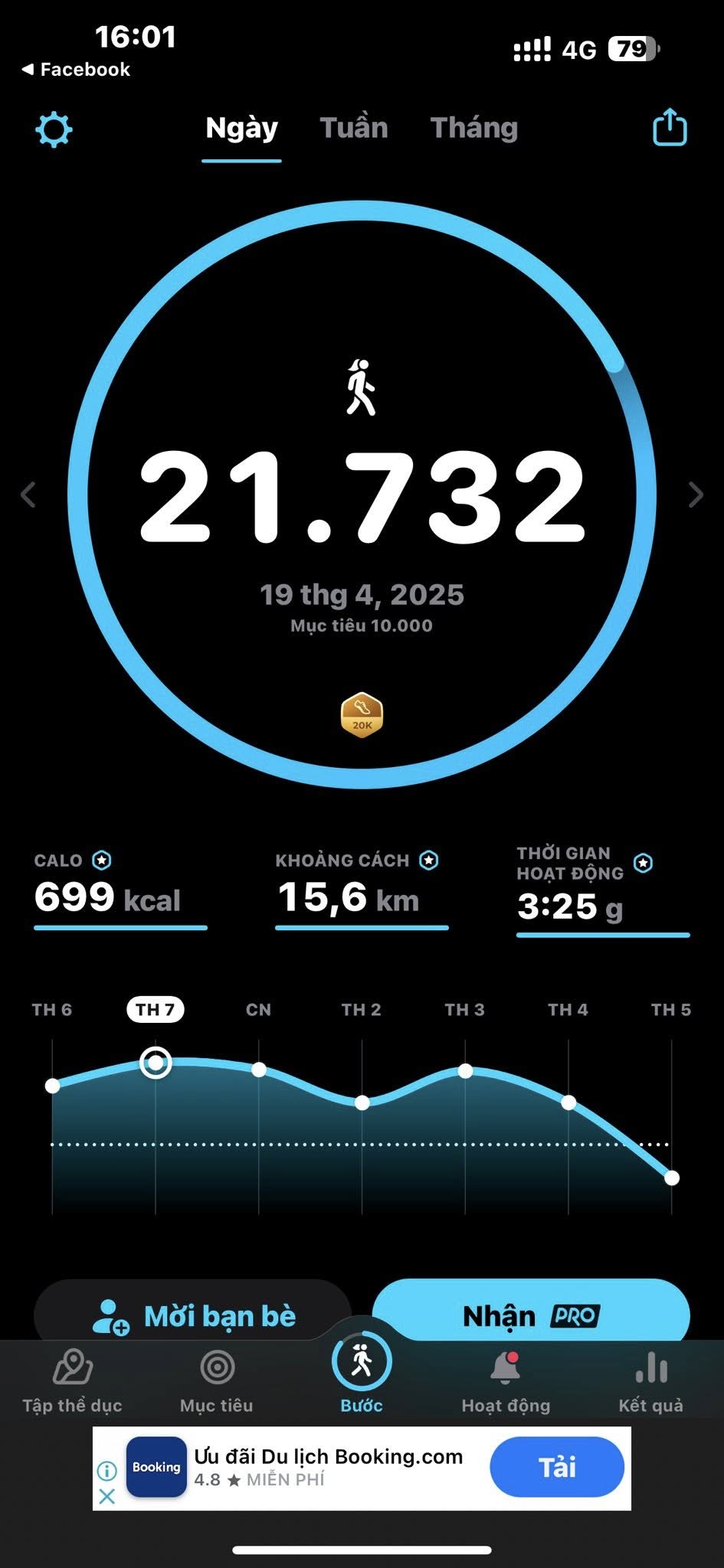
Task: Switch to the Tháng view
Action: coord(473,128)
